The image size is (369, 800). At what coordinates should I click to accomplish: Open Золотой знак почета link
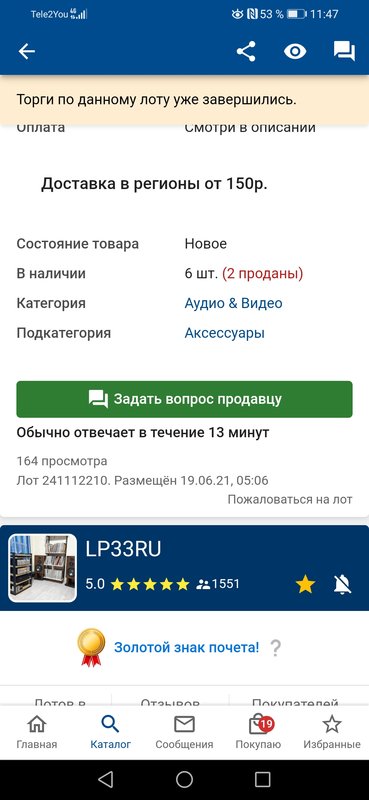coord(186,648)
